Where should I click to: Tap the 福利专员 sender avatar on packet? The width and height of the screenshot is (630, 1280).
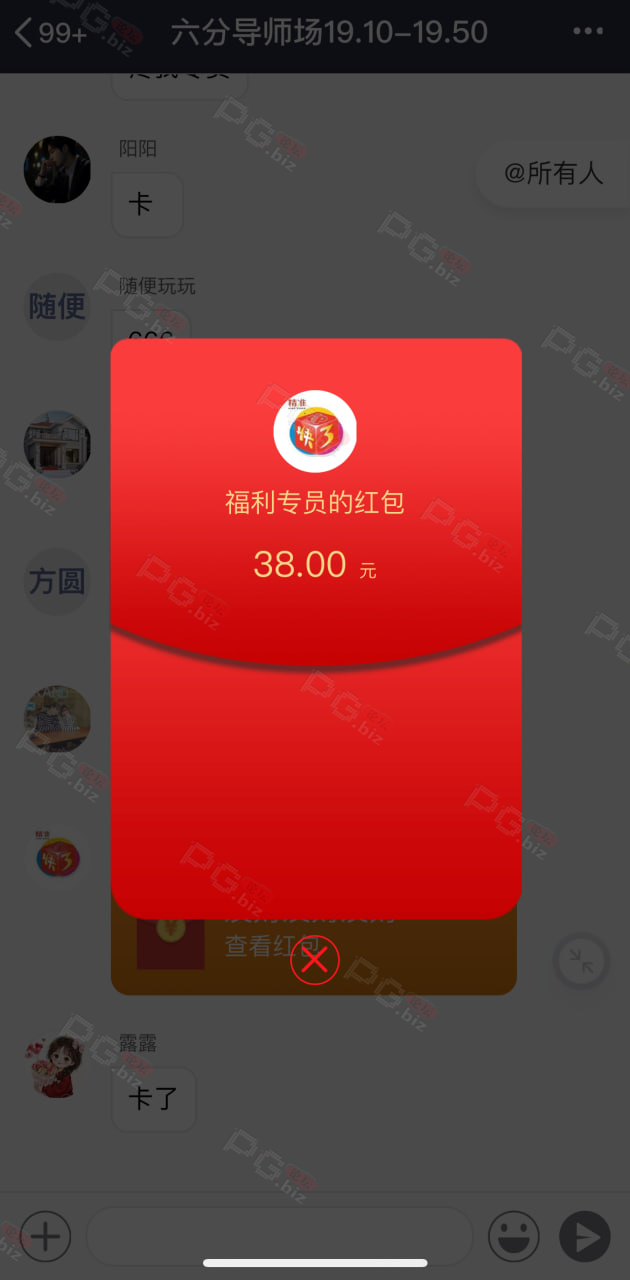click(315, 431)
